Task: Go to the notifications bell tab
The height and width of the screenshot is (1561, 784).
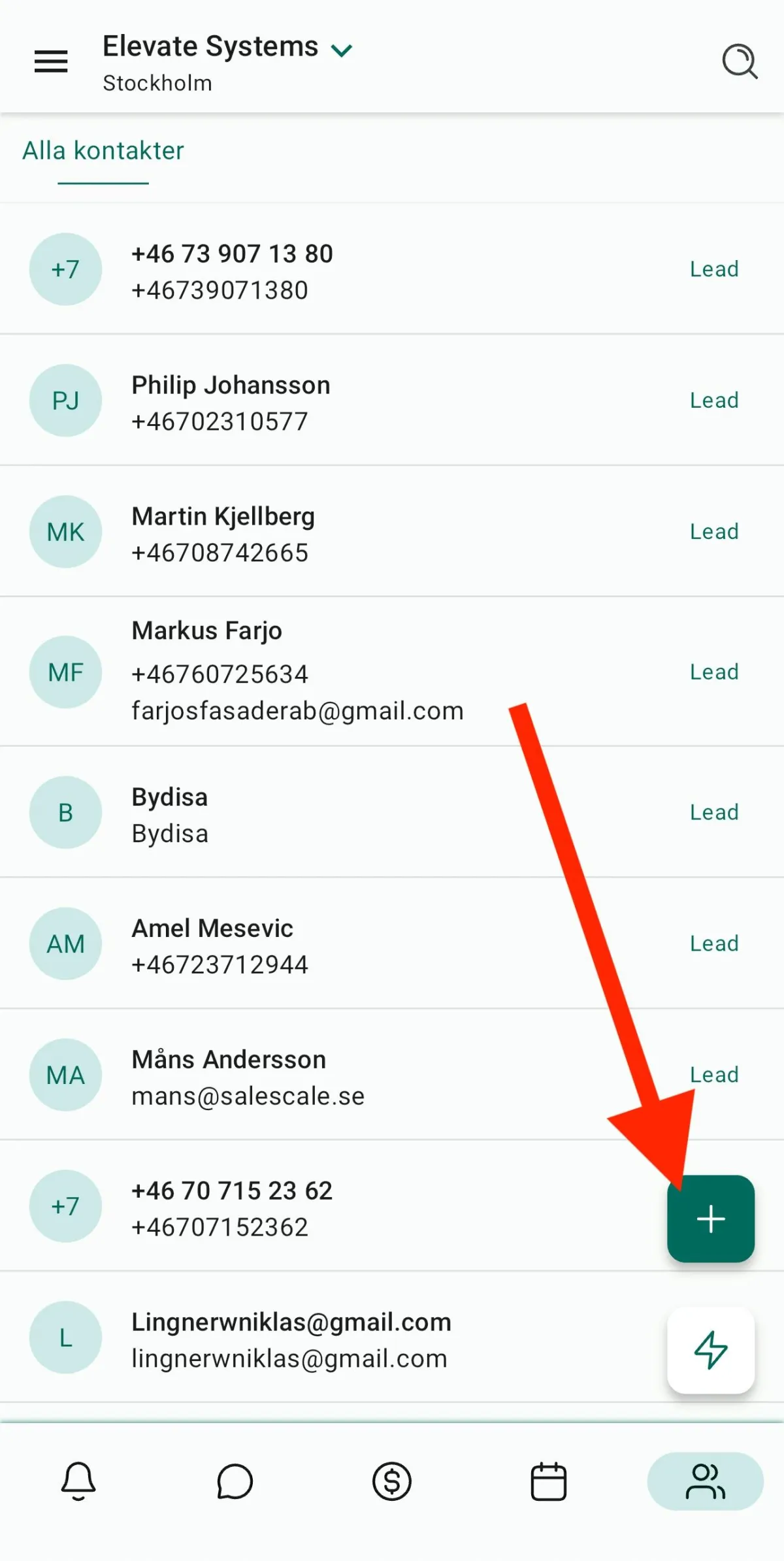Action: [x=78, y=1481]
